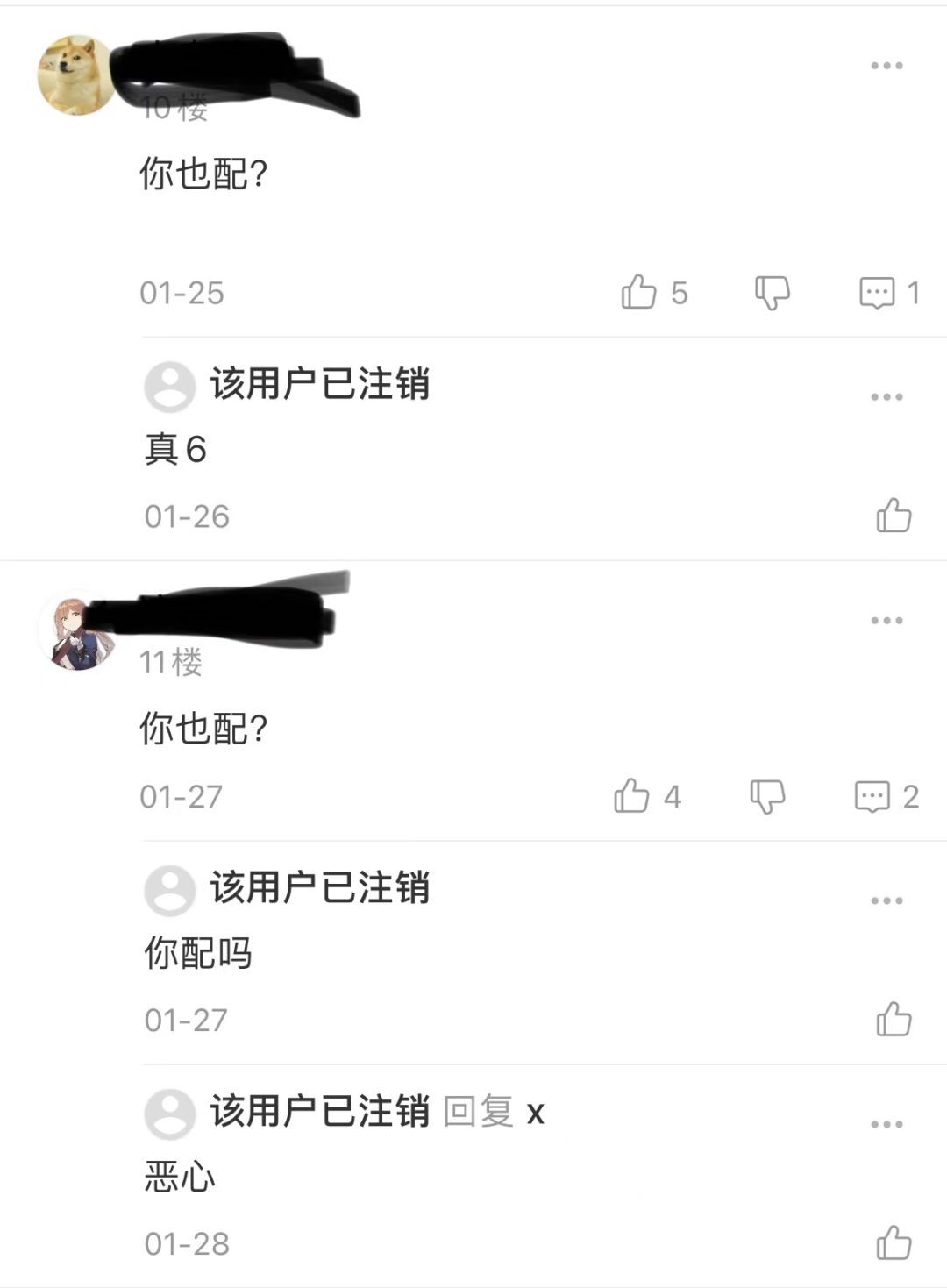Viewport: 947px width, 1288px height.
Task: Click the "回复 x" reply link
Action: 493,1113
